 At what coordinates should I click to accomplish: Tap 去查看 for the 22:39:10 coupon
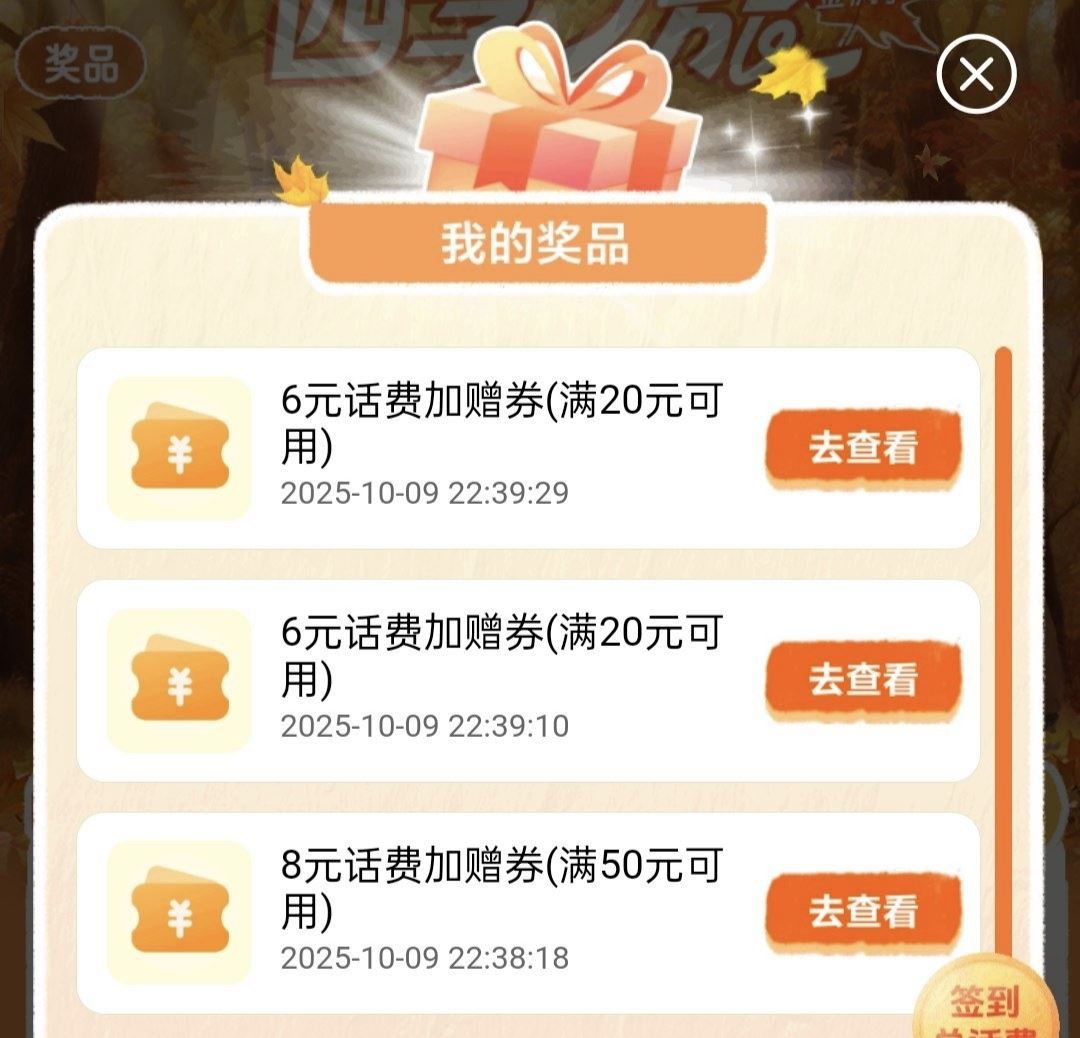pyautogui.click(x=863, y=680)
